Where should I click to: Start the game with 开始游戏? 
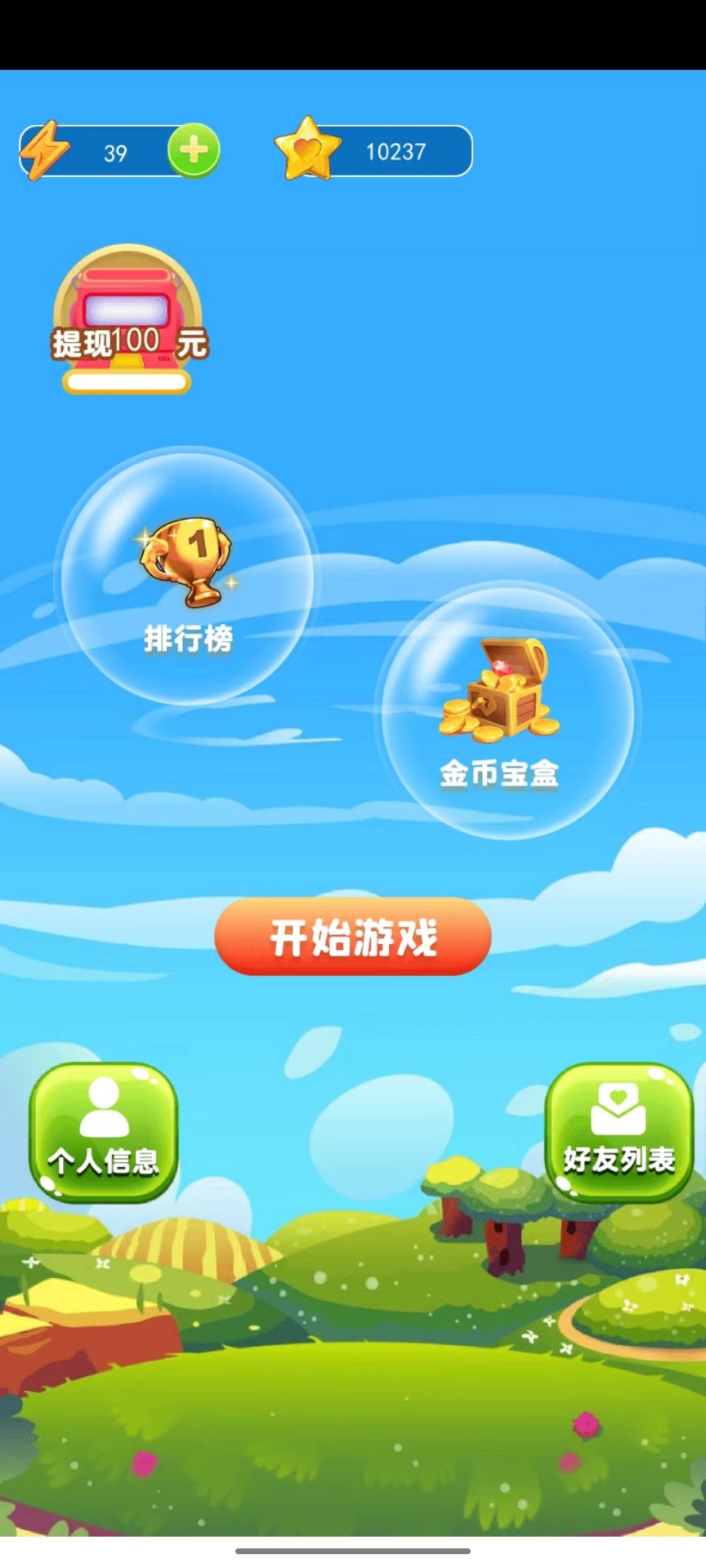(x=353, y=936)
